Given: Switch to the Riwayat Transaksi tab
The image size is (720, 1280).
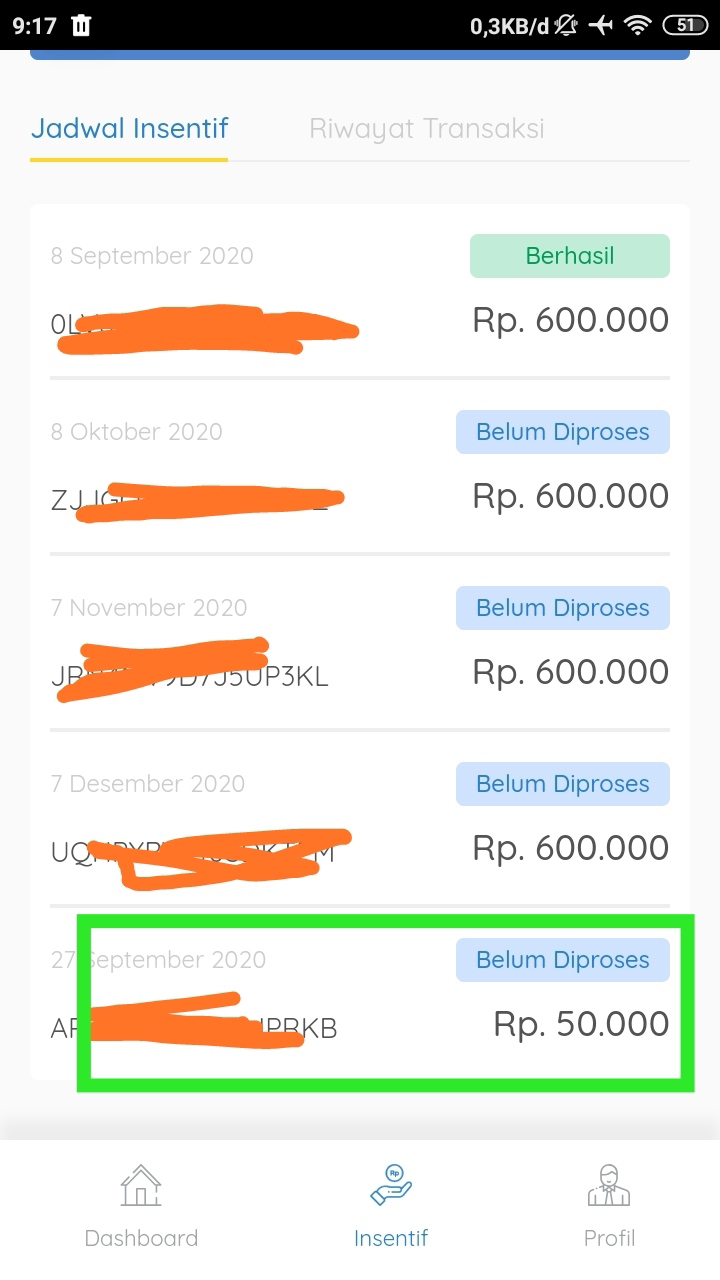Looking at the screenshot, I should [x=426, y=129].
